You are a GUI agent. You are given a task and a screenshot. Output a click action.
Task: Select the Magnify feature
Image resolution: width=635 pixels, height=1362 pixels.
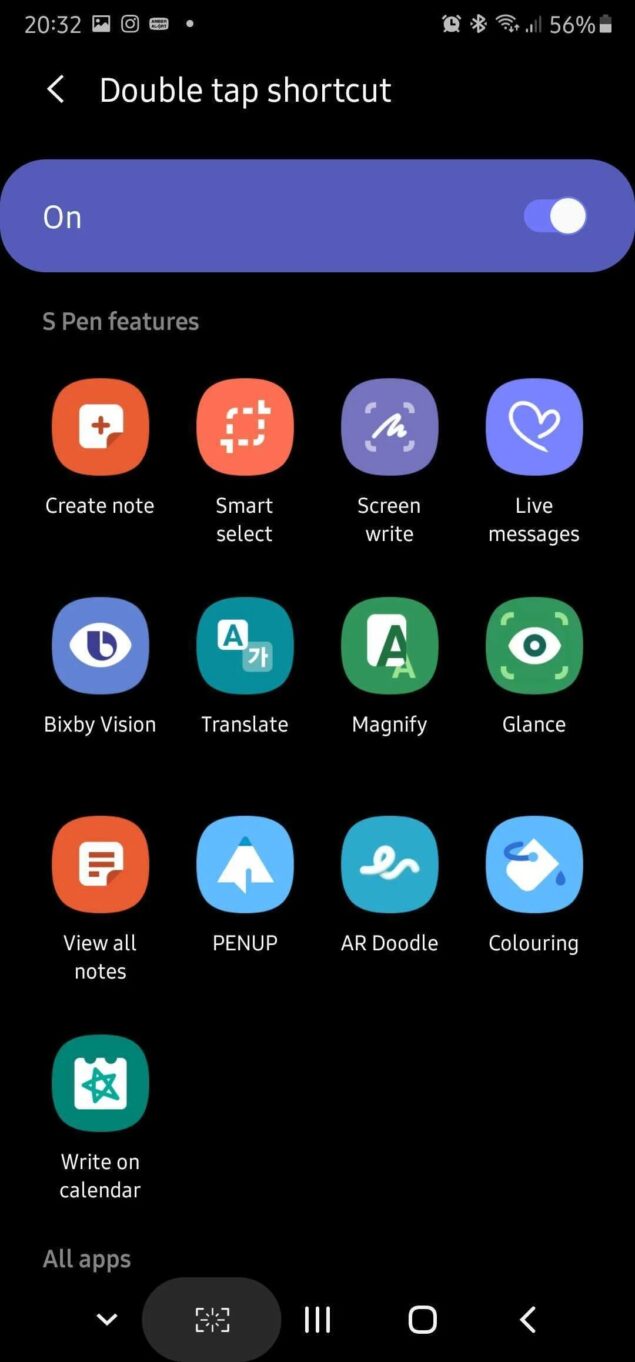tap(389, 646)
